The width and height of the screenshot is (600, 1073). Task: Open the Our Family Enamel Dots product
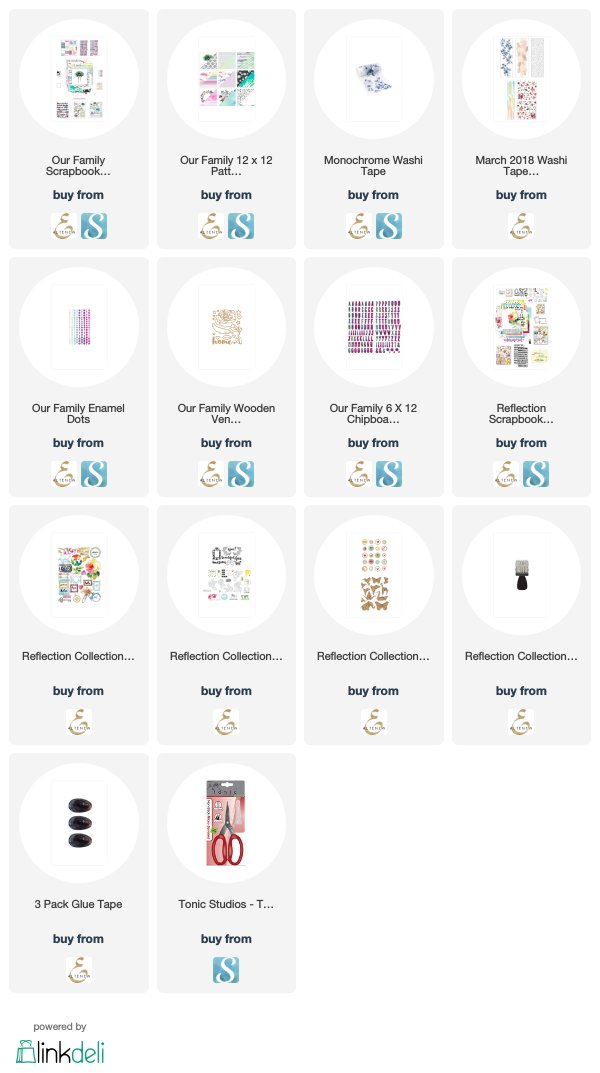79,327
